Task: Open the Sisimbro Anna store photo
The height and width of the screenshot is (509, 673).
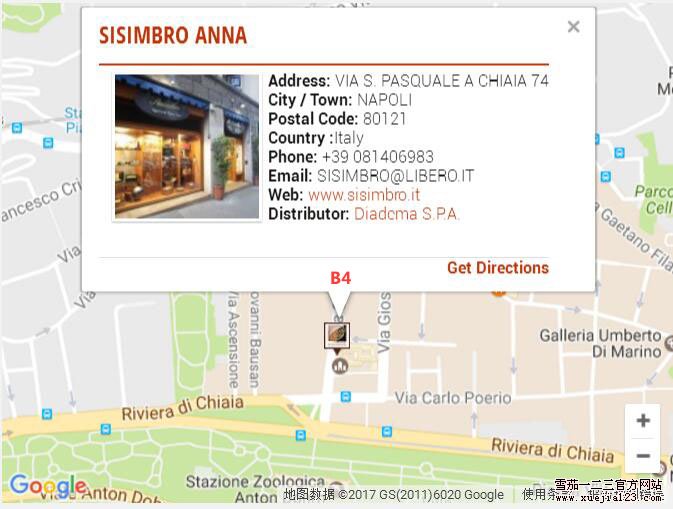Action: (186, 147)
